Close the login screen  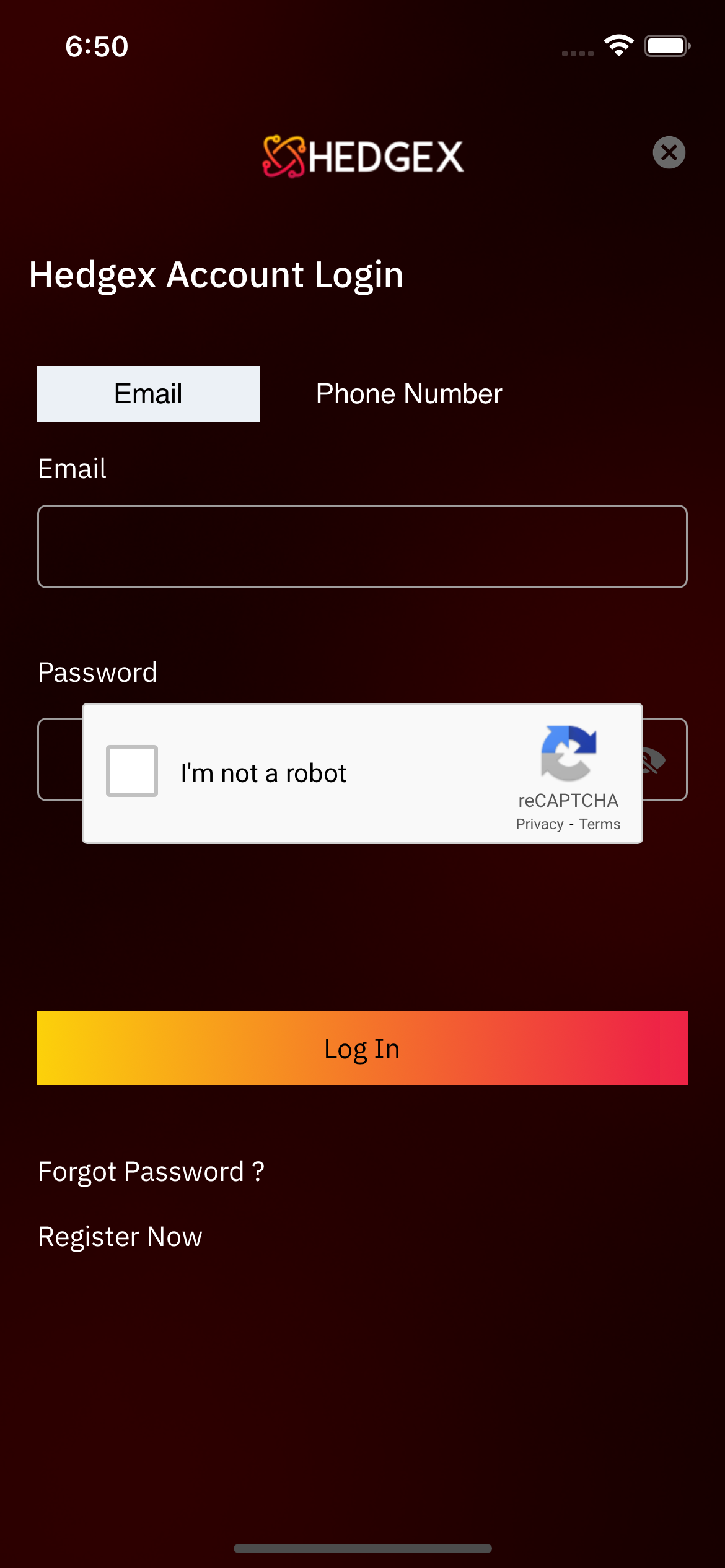coord(669,152)
